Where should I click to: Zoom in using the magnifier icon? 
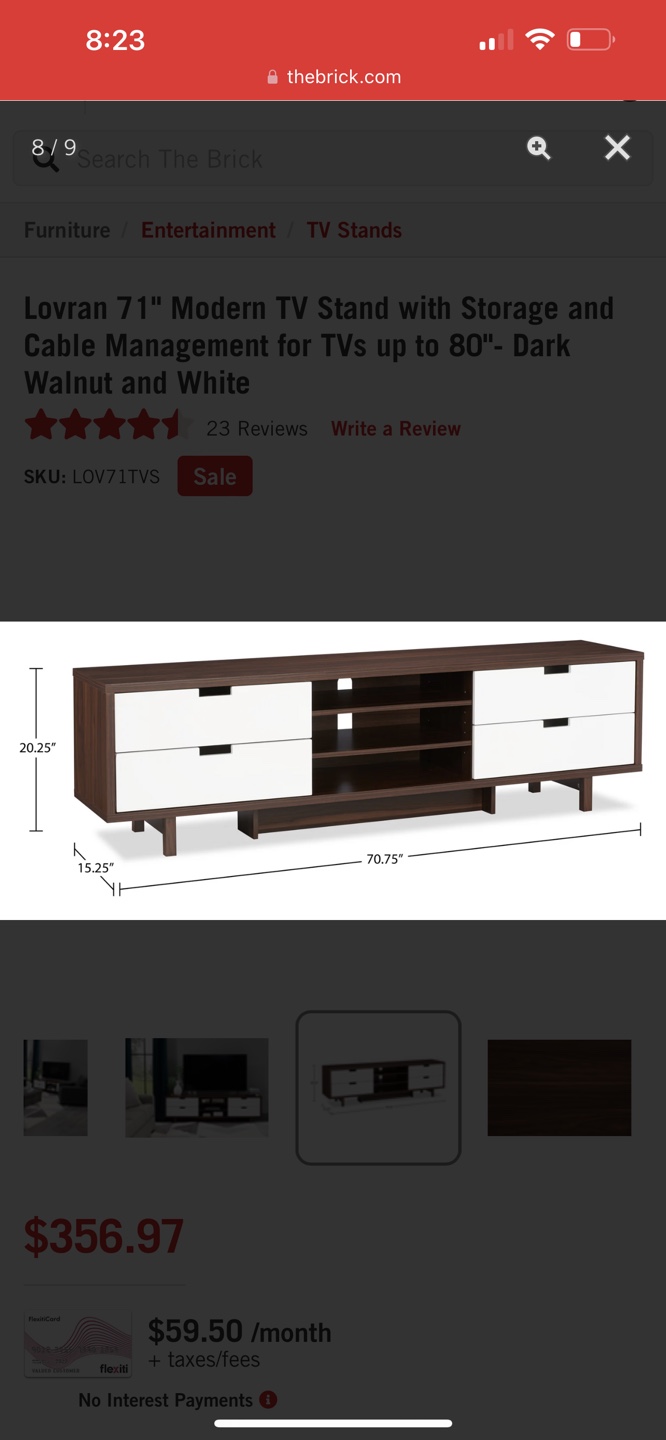(x=539, y=148)
